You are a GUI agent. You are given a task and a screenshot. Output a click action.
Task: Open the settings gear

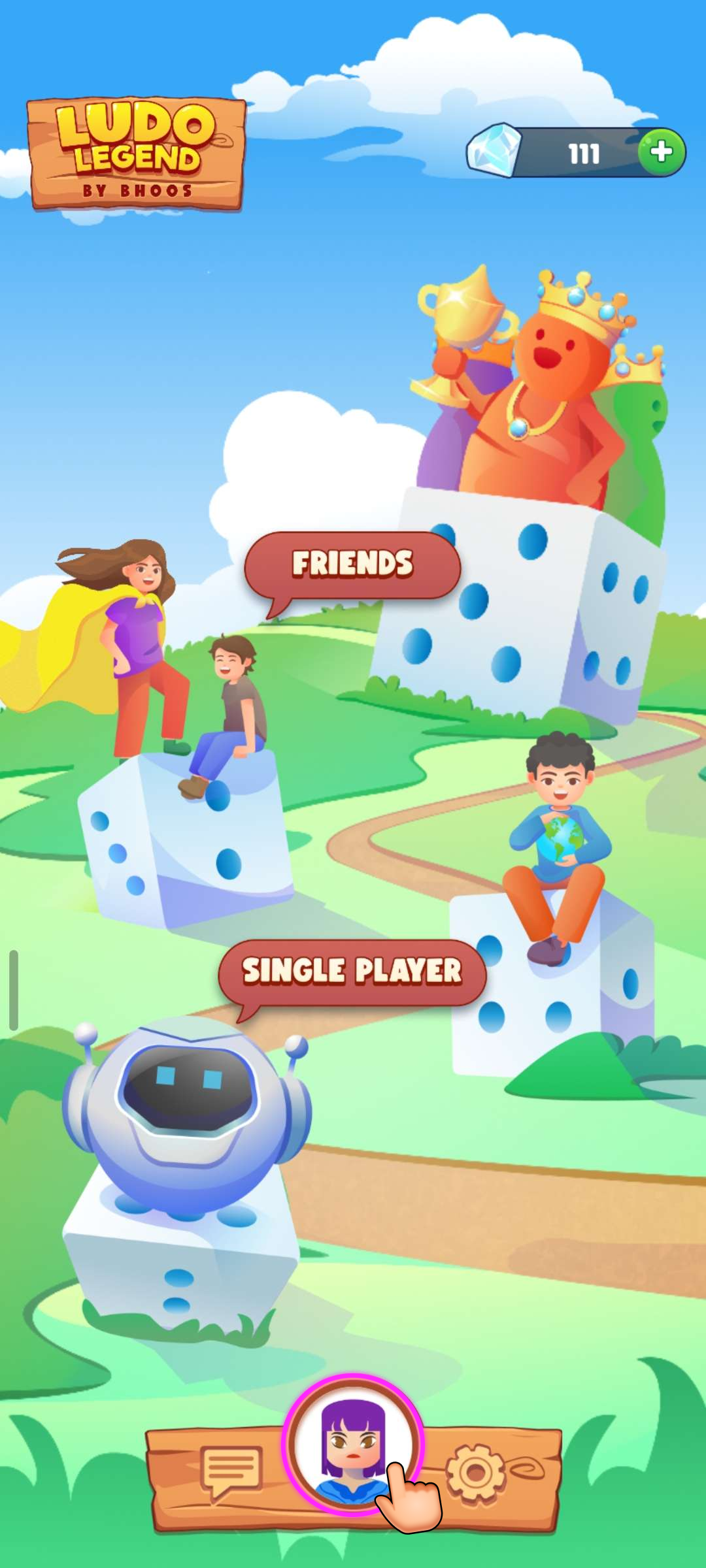476,1473
